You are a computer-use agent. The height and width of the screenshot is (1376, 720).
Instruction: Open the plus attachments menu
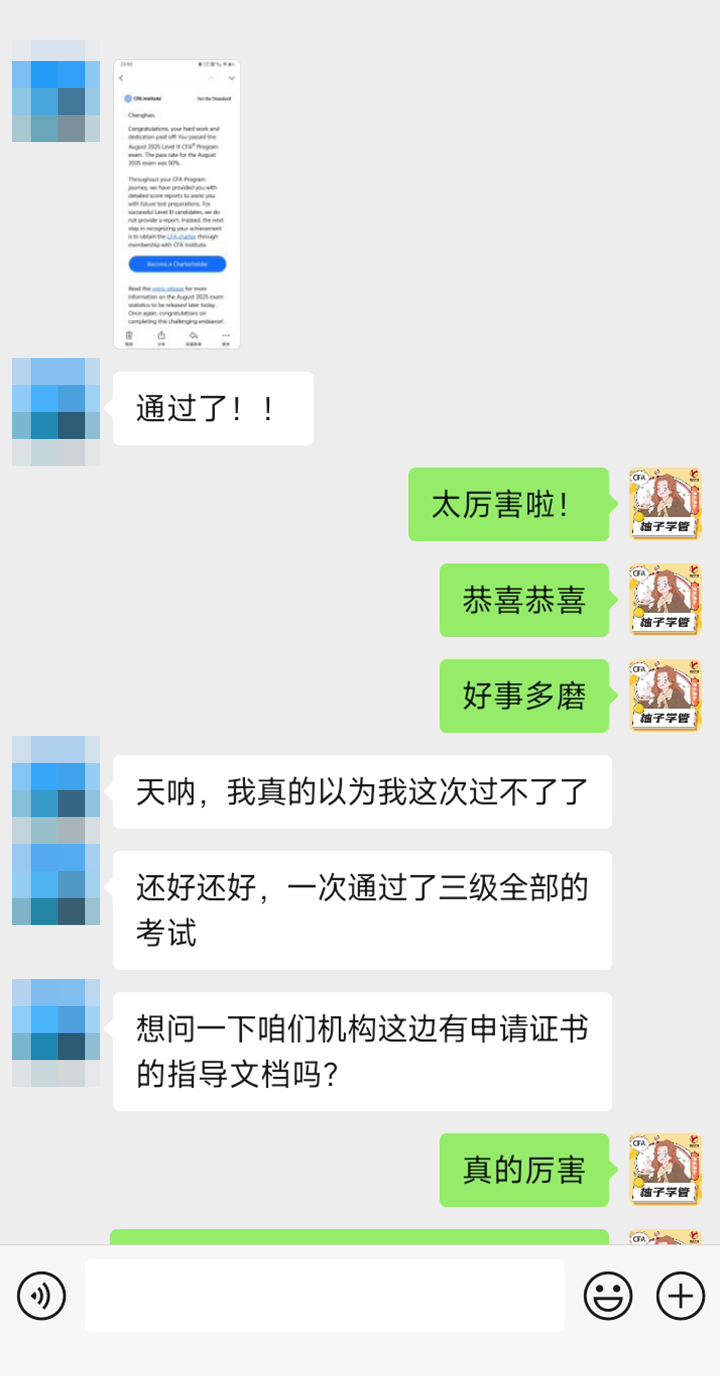click(681, 1296)
